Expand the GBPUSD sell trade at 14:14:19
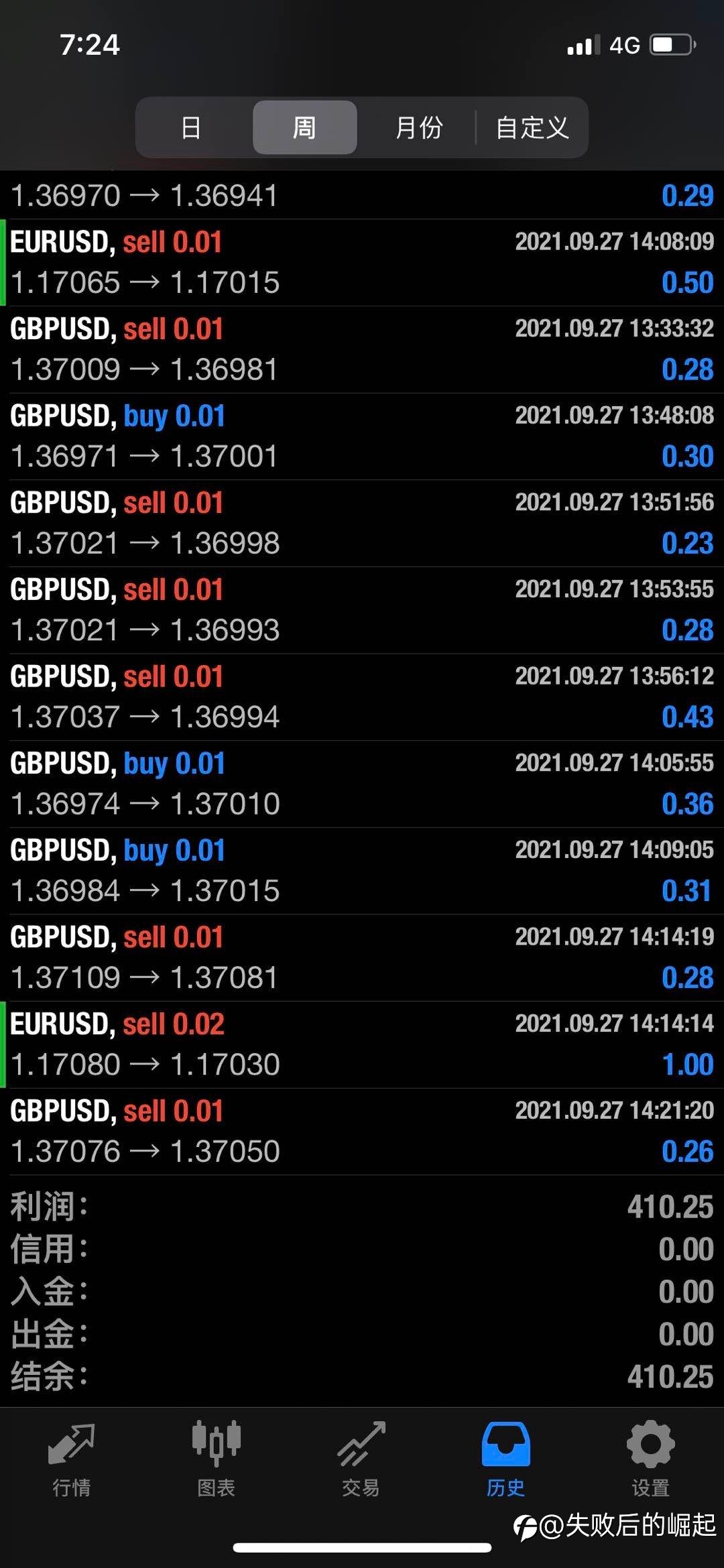 [362, 958]
